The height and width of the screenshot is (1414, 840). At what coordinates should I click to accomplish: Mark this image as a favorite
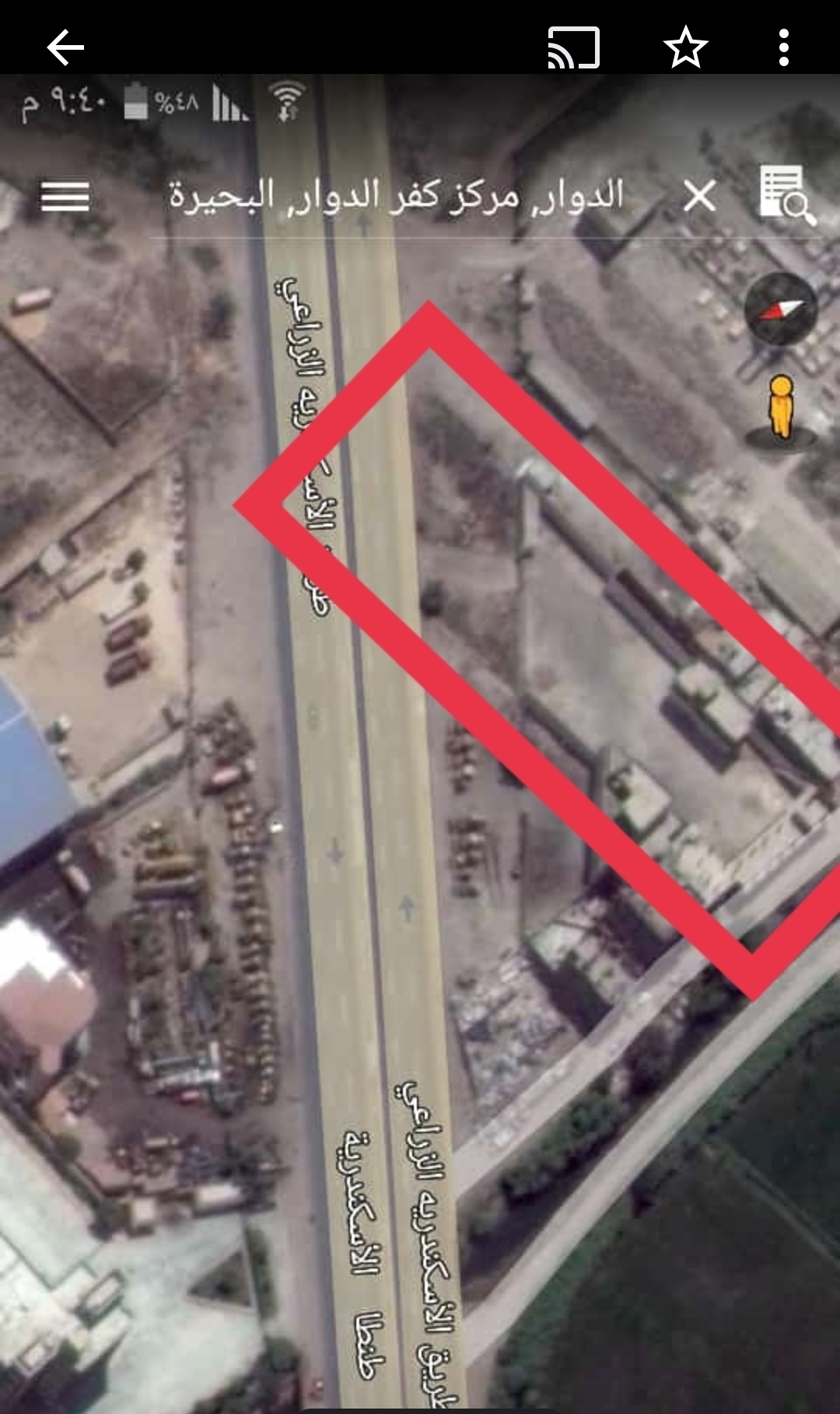tap(685, 48)
